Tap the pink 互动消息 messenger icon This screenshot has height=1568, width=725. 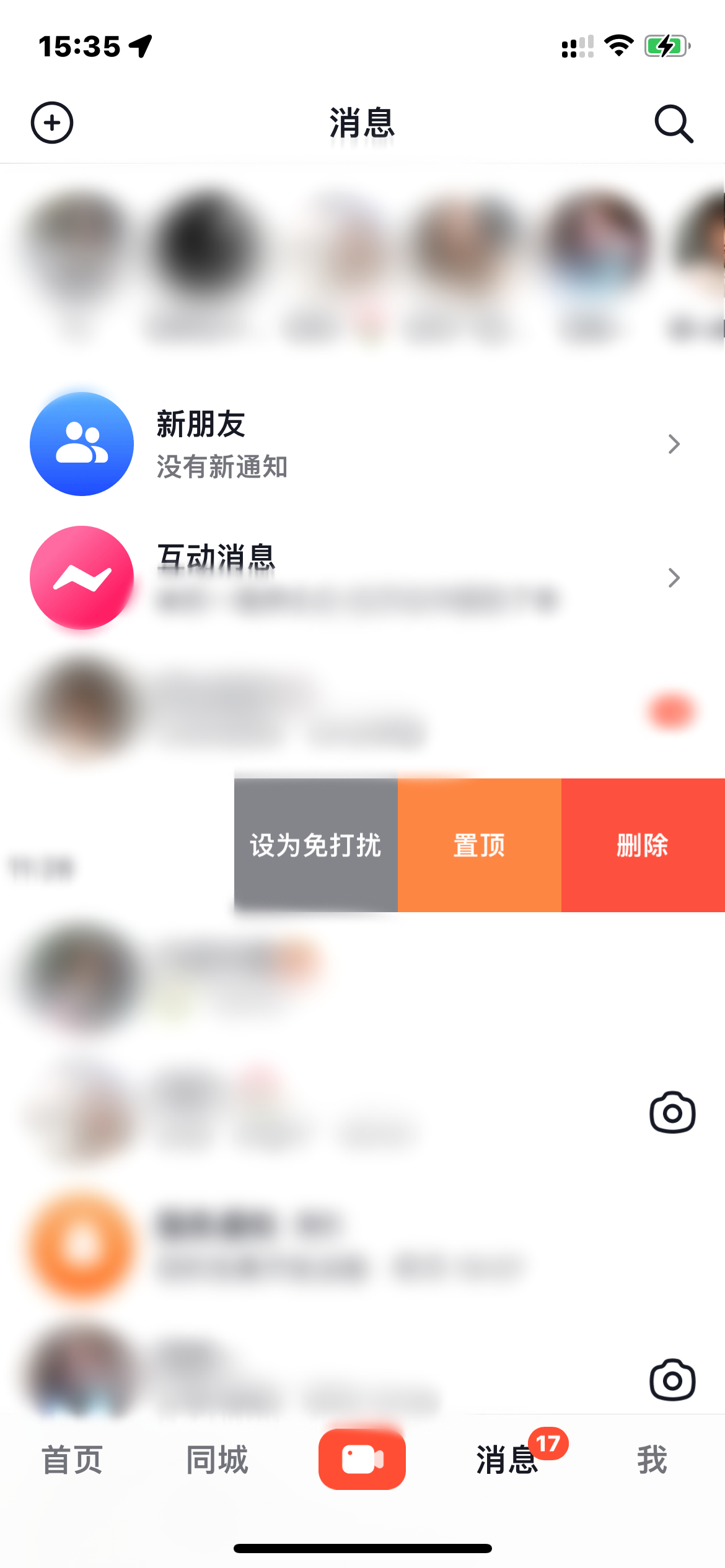point(81,577)
